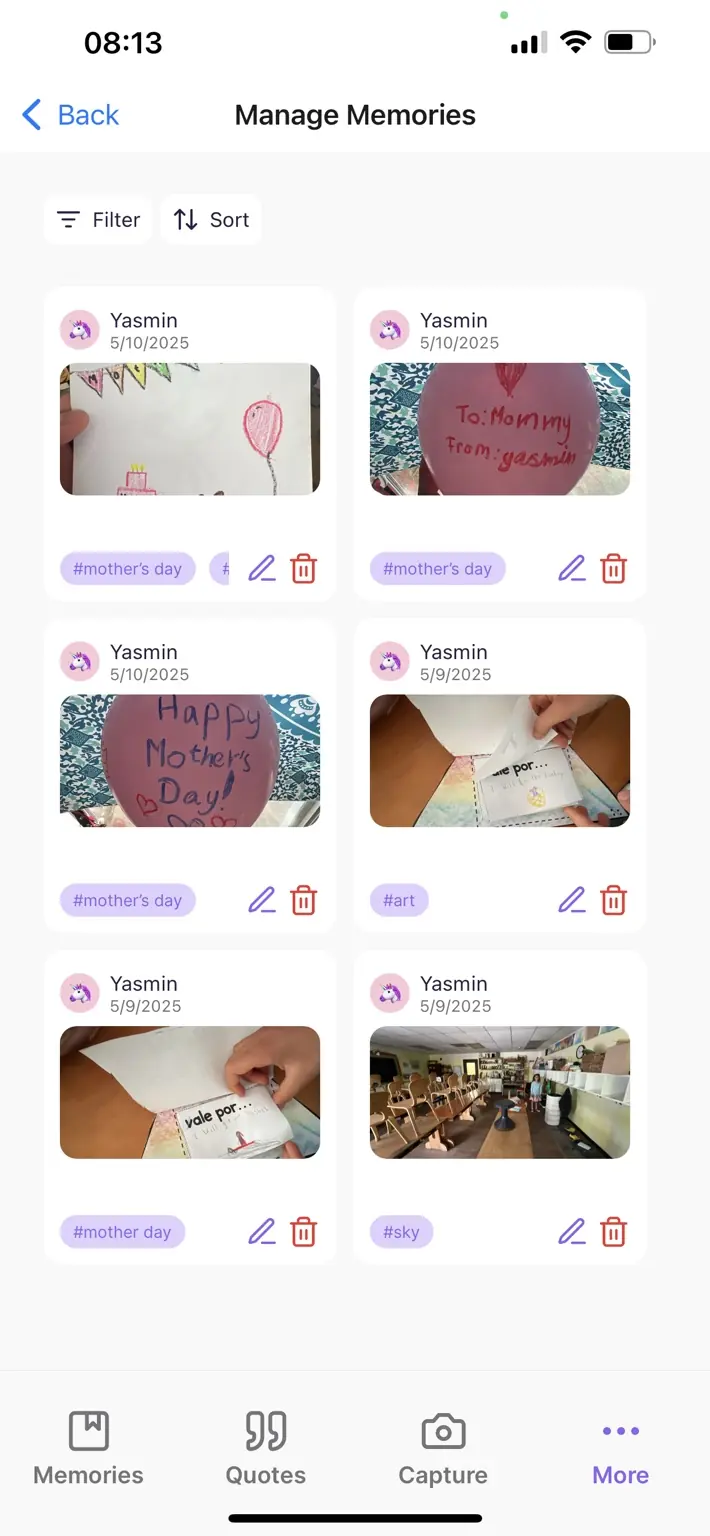Edit the memory tagged #sky
The image size is (710, 1536).
572,1232
